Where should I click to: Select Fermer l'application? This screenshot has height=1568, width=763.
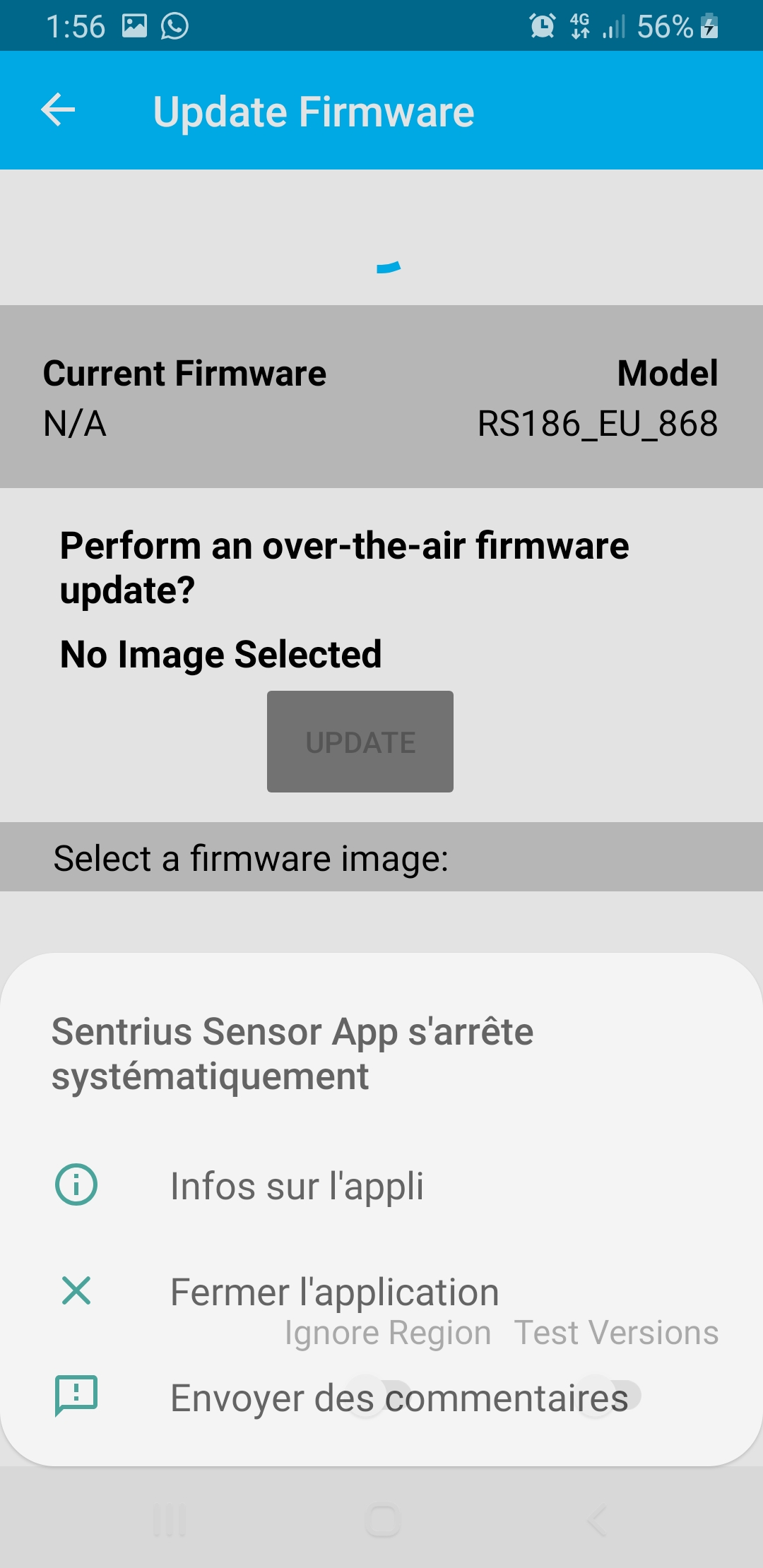[334, 1291]
